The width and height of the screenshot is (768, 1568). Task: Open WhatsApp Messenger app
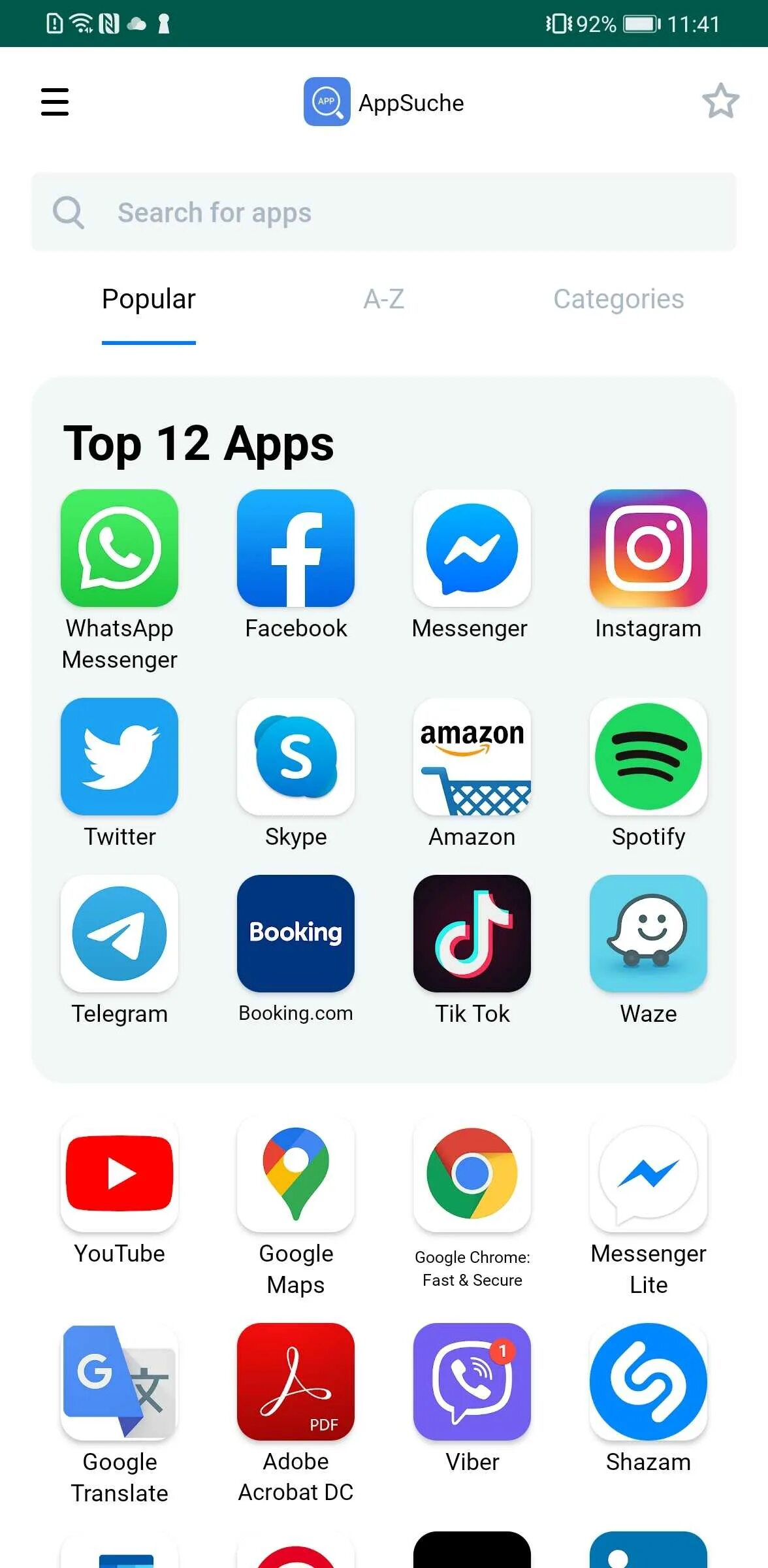click(120, 549)
